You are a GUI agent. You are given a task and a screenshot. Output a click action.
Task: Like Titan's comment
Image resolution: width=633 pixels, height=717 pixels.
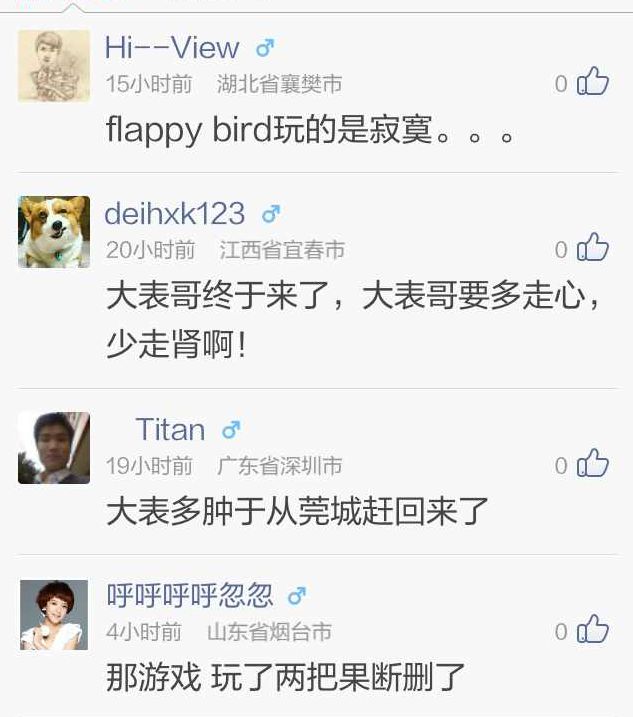pos(593,464)
